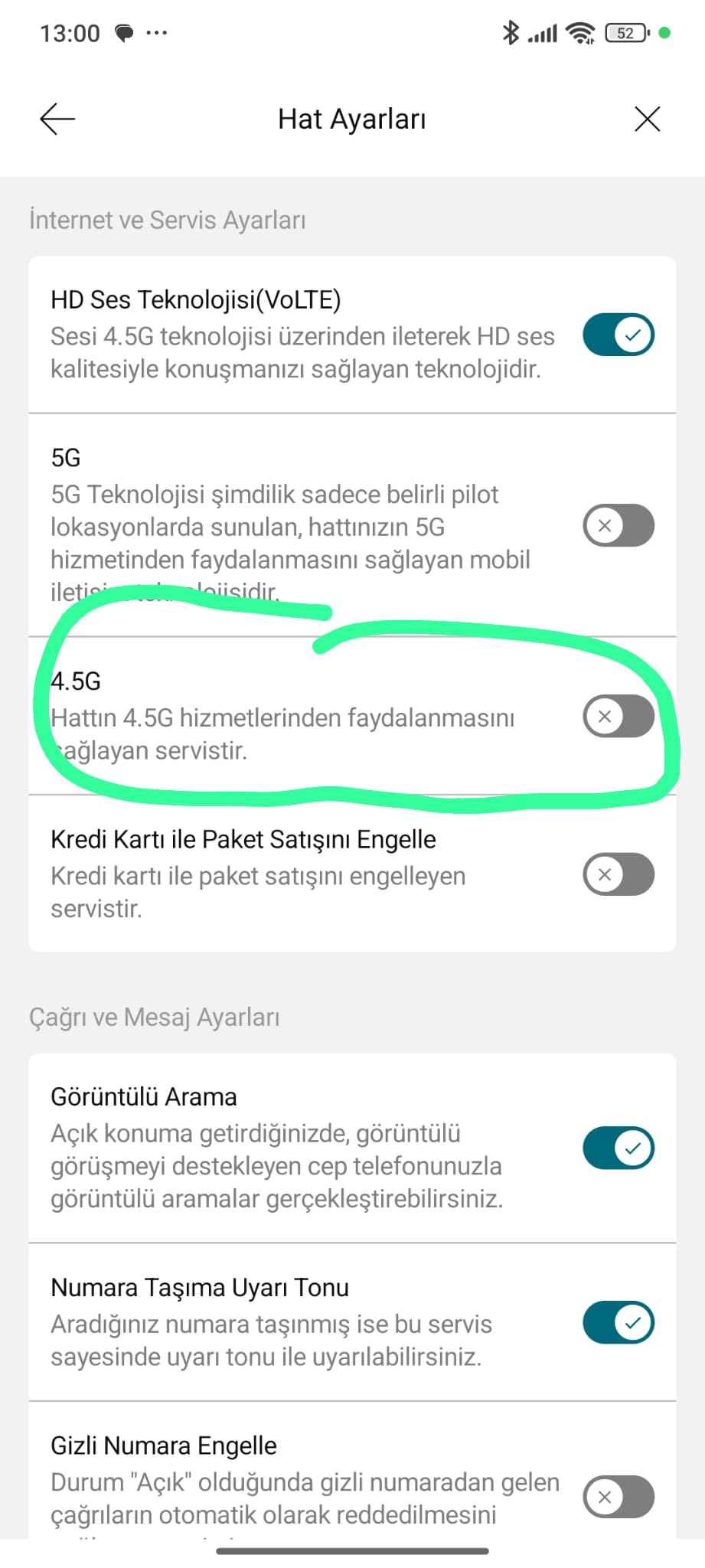Enable Gizli Numara Engelle toggle
Viewport: 705px width, 1568px height.
tap(618, 1497)
